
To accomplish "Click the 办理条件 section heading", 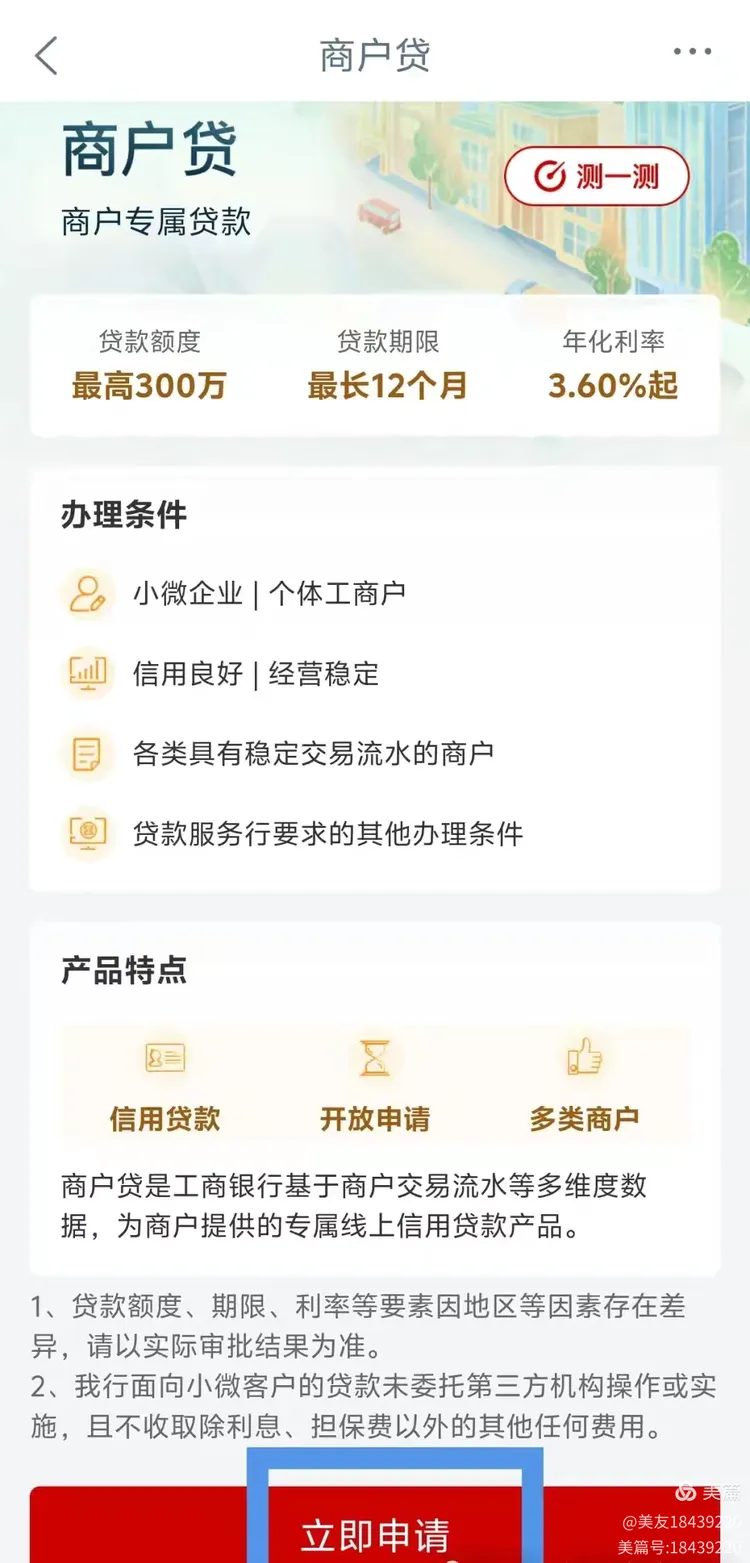I will point(122,515).
